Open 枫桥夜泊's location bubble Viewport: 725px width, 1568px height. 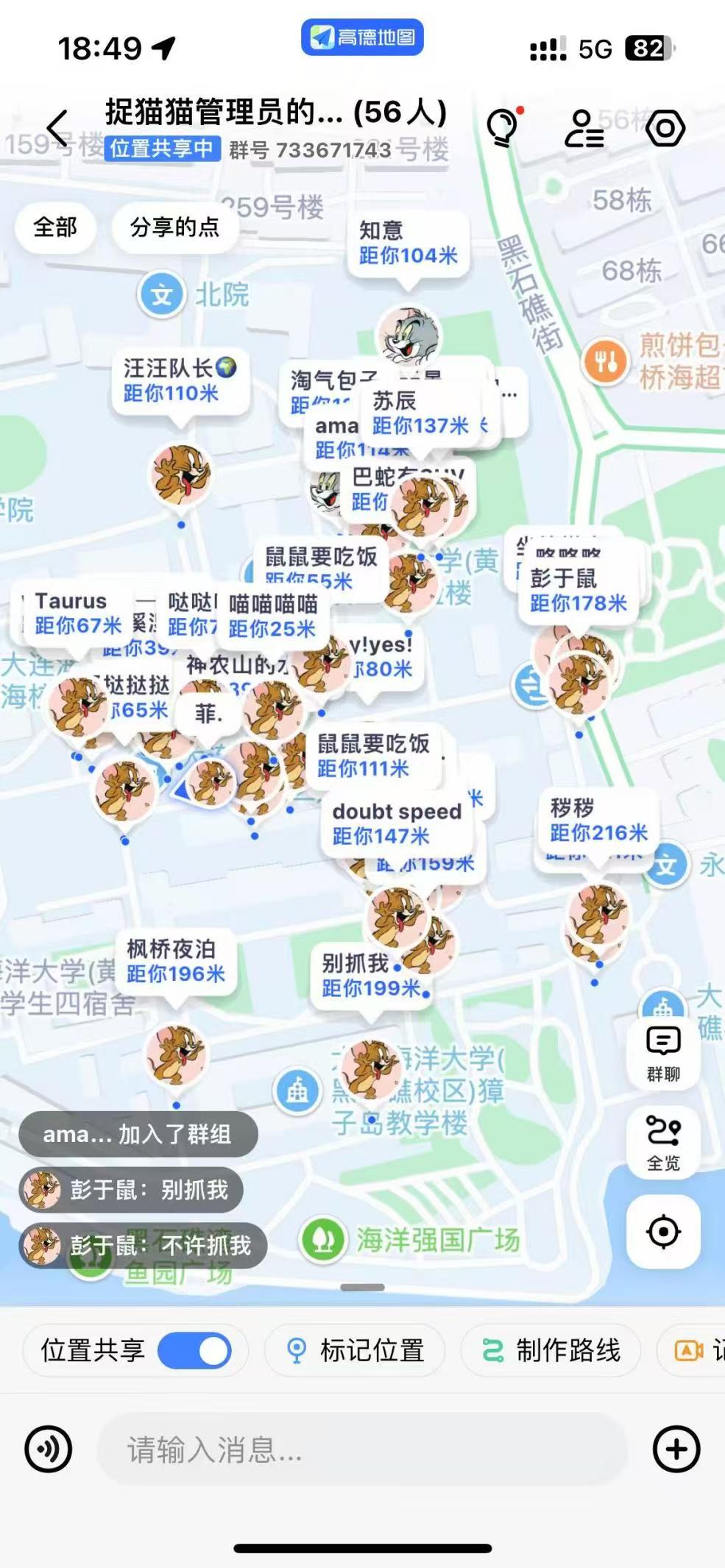pos(175,962)
